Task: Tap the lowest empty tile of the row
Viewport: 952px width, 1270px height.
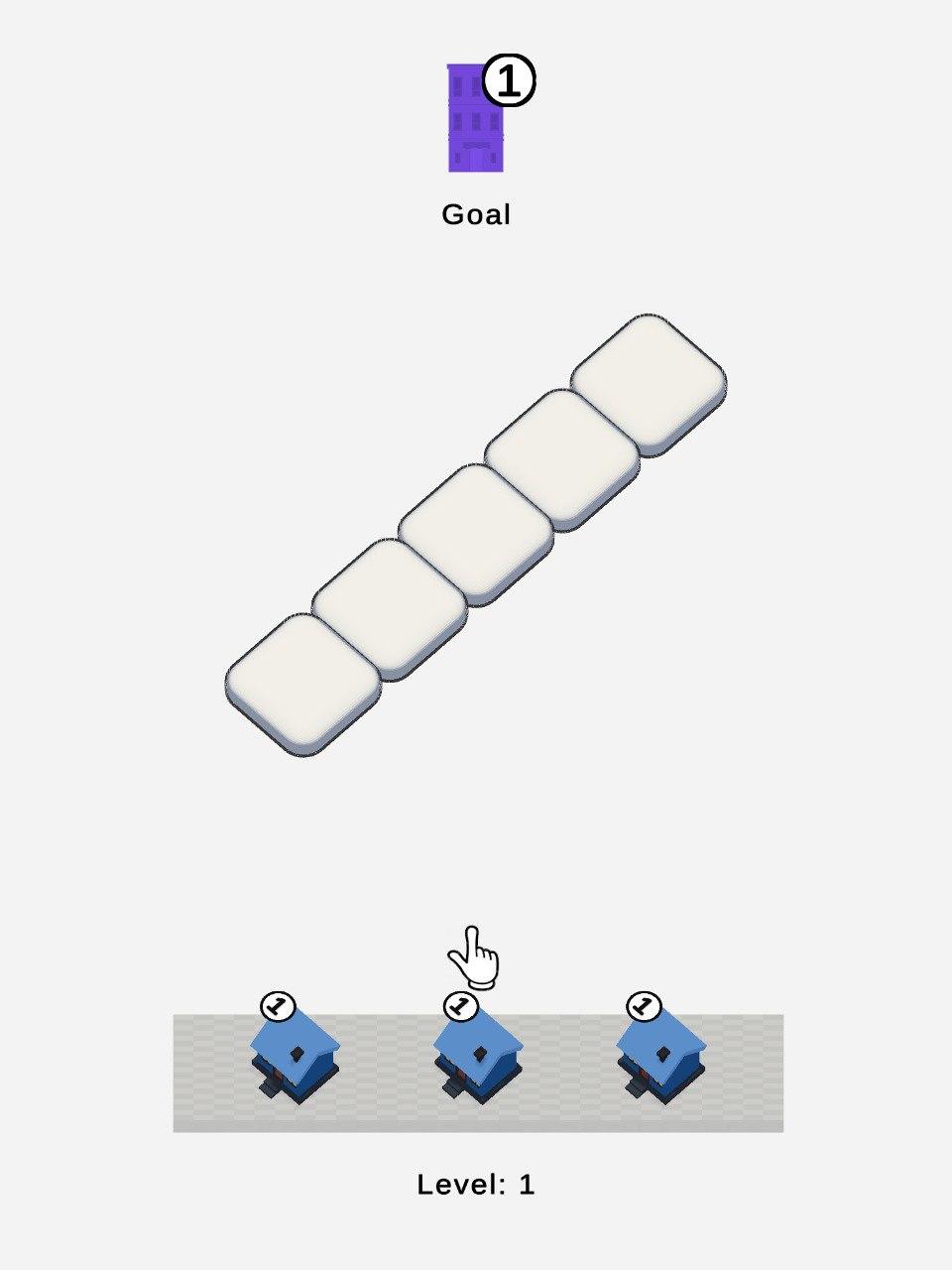Action: [303, 681]
